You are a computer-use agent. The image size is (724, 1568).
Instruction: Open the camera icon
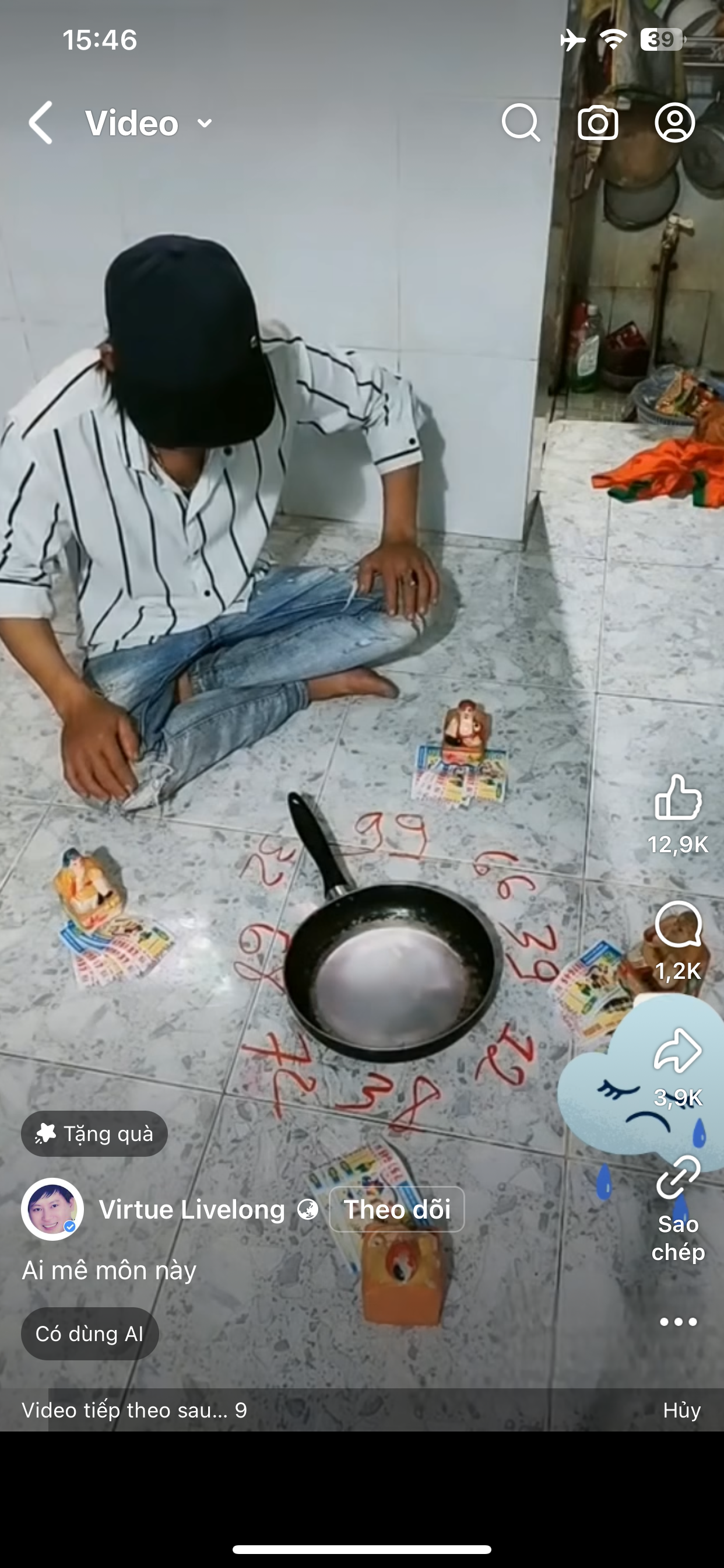pos(598,124)
